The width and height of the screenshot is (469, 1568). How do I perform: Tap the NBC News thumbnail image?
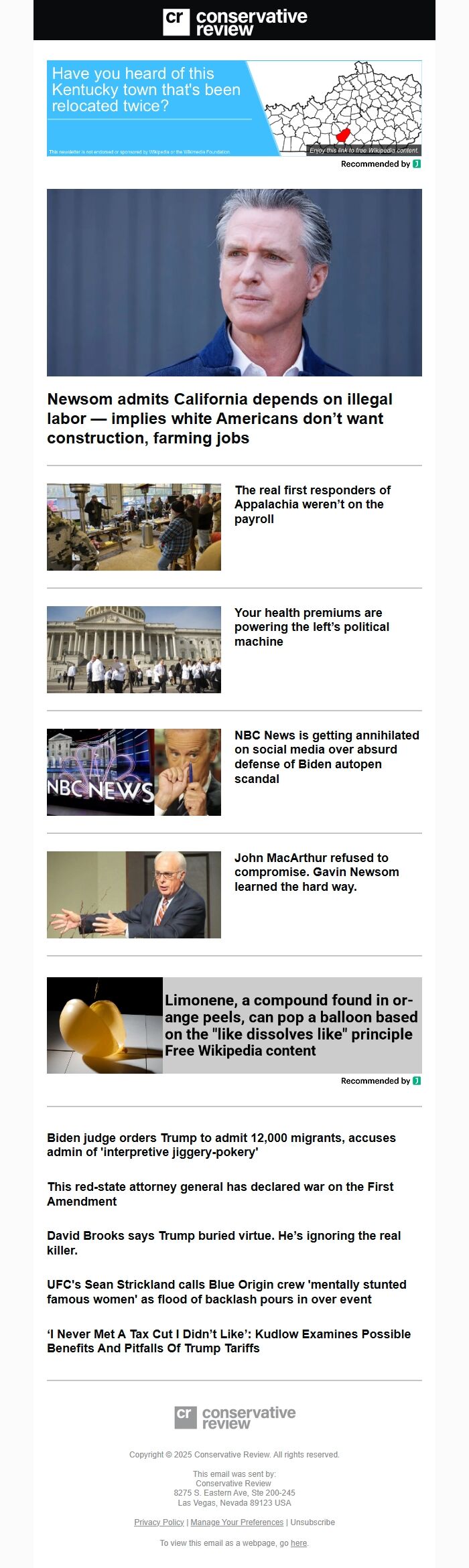[134, 772]
